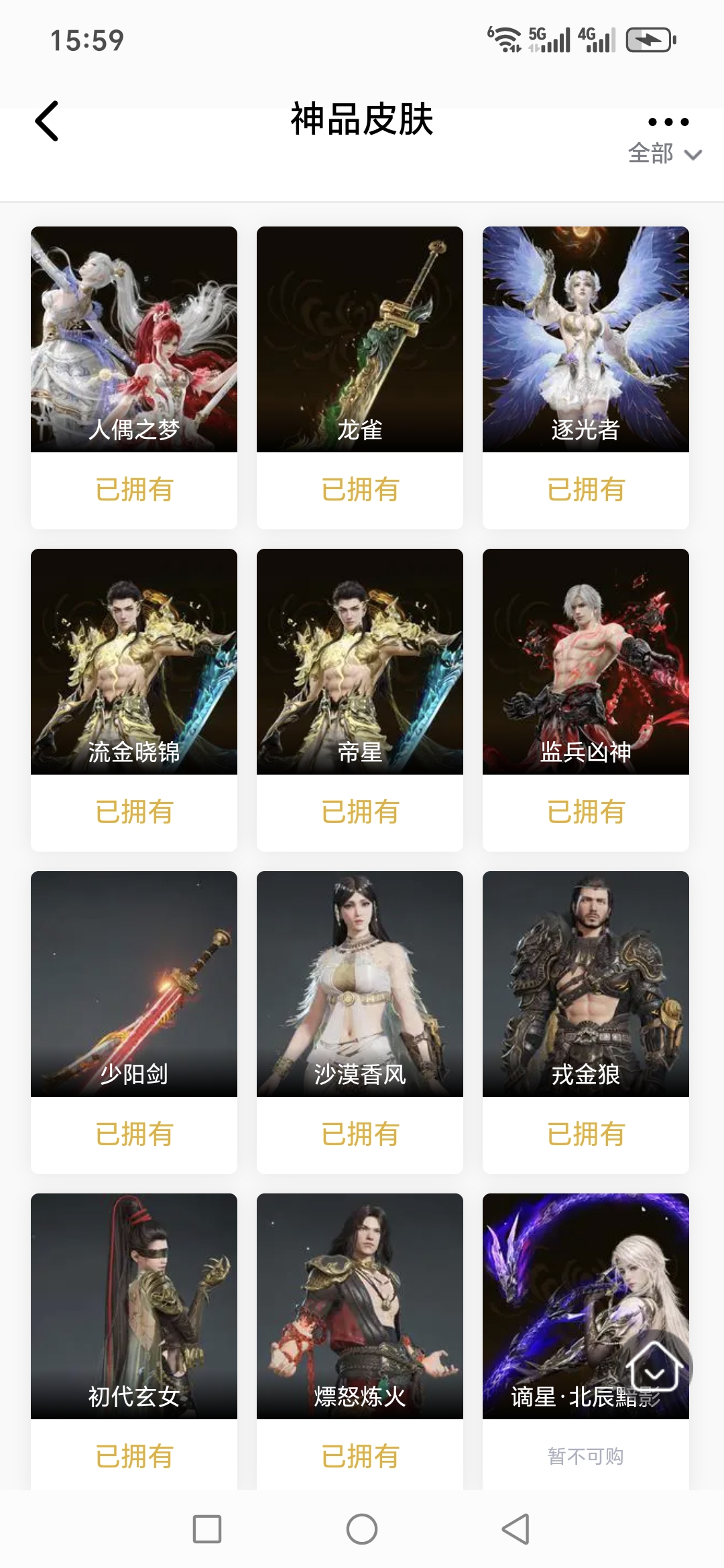Screen dimensions: 724x1568
Task: Tap the floating home button
Action: pyautogui.click(x=655, y=1367)
